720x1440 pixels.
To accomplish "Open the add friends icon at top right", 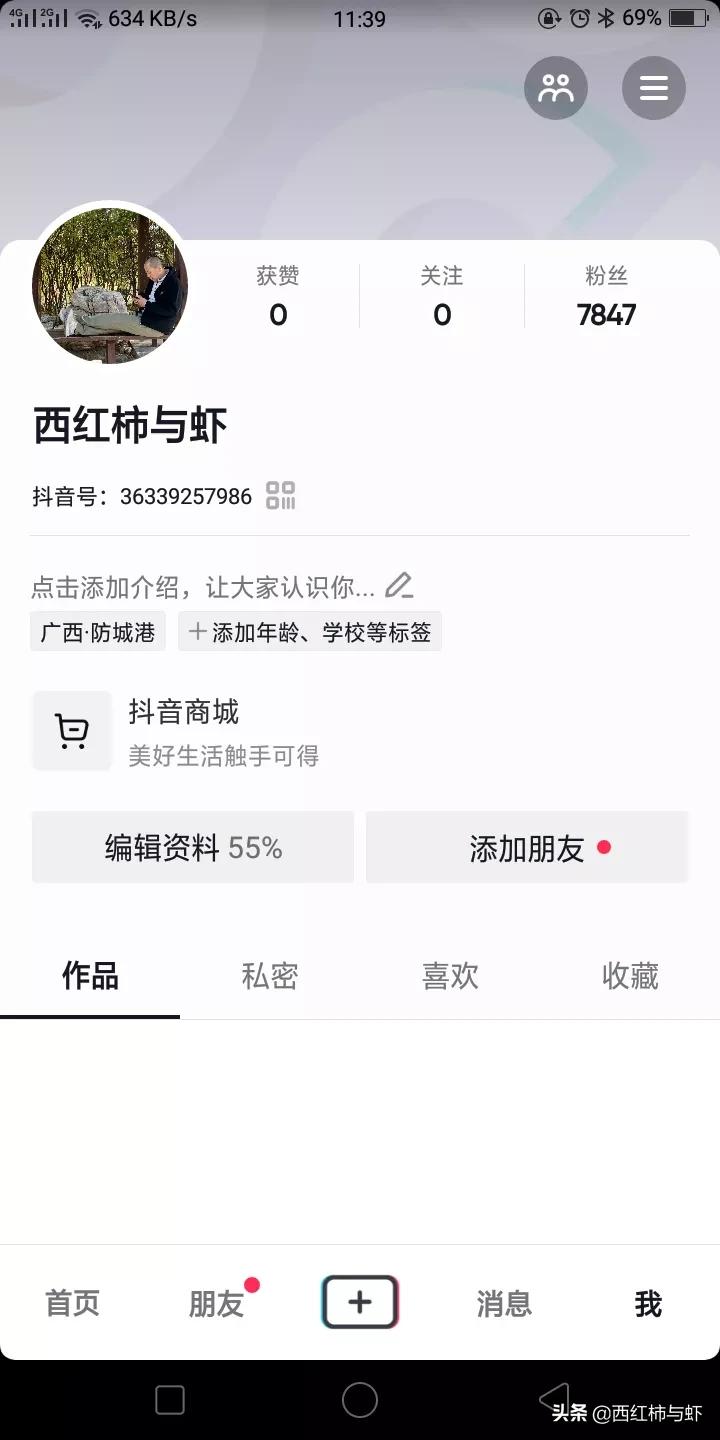I will (x=556, y=88).
